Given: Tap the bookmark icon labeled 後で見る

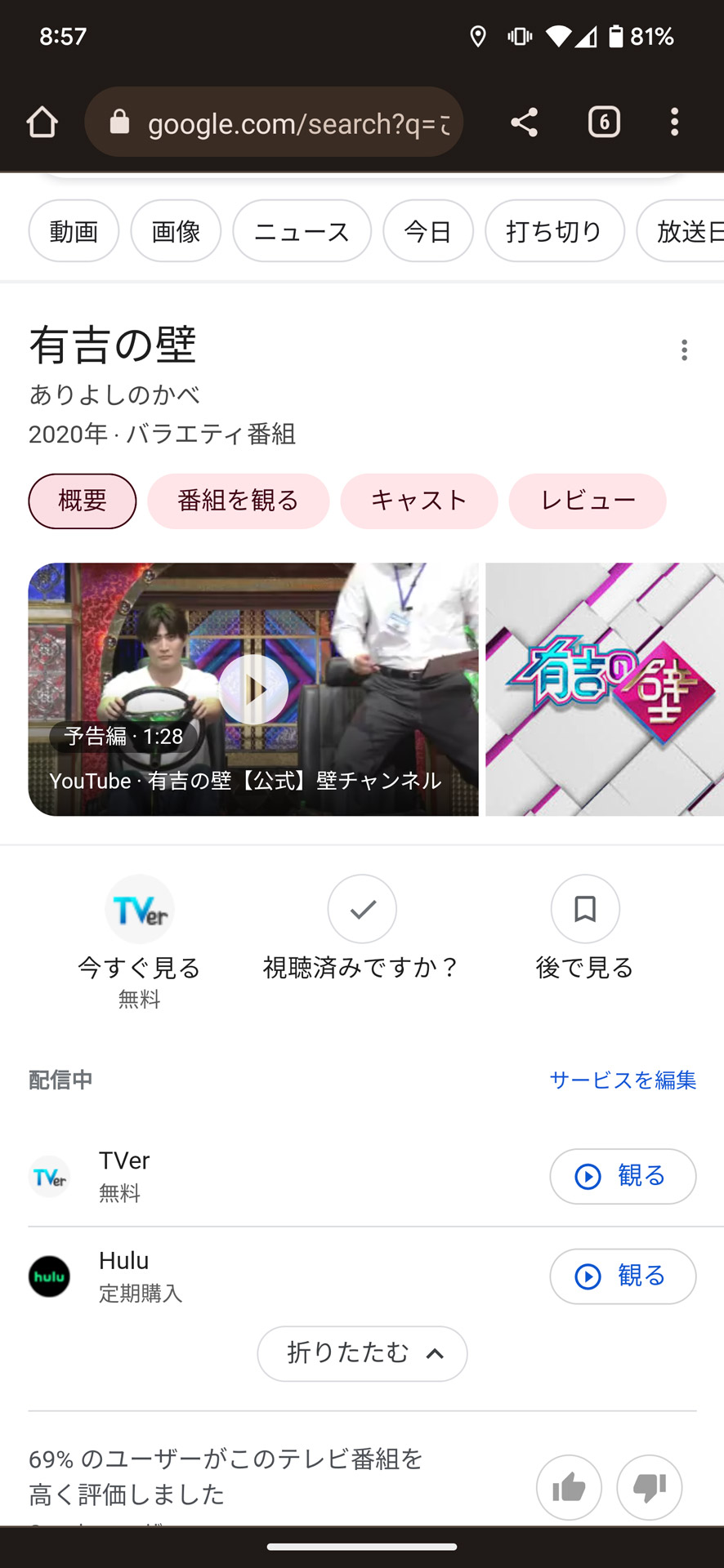Looking at the screenshot, I should click(x=584, y=909).
